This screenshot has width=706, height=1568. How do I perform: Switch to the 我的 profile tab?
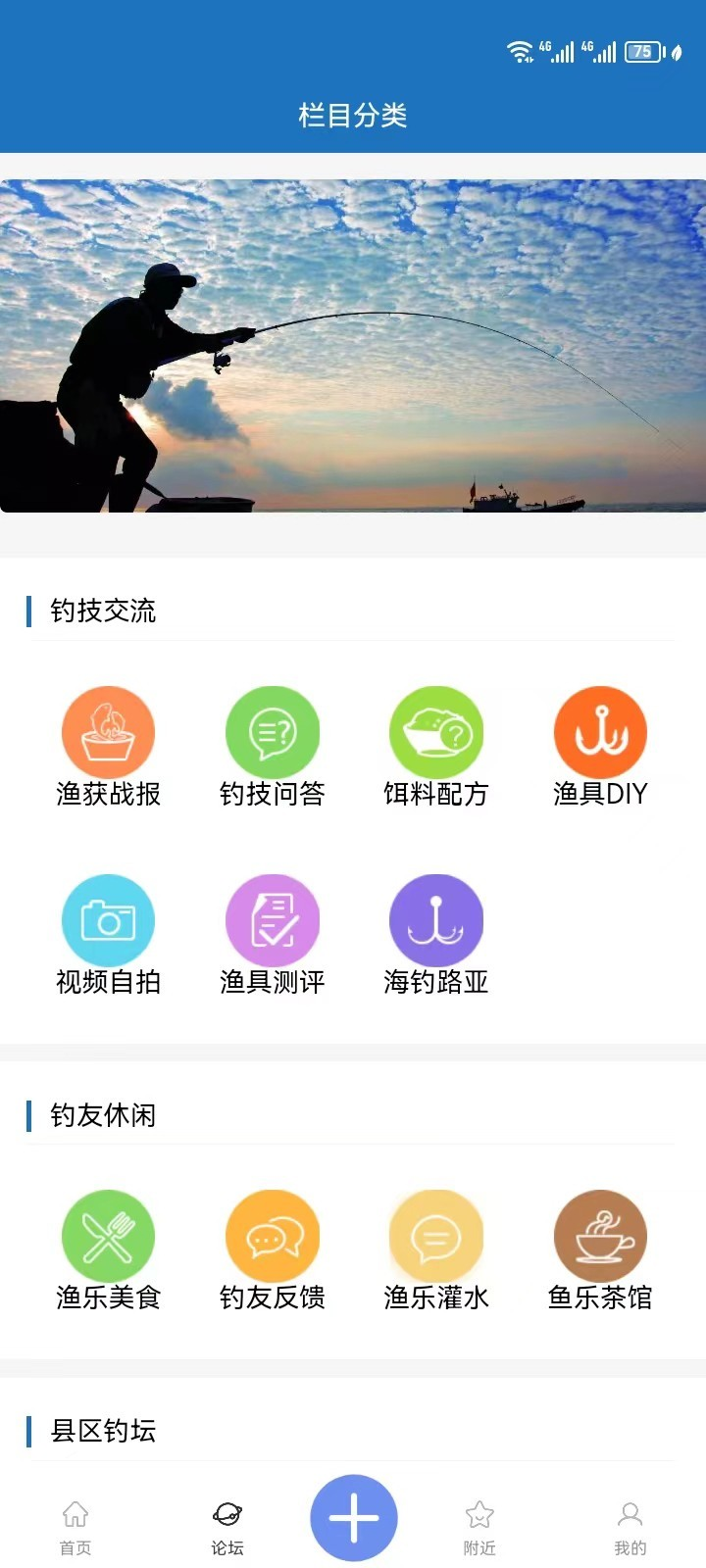click(x=631, y=1519)
